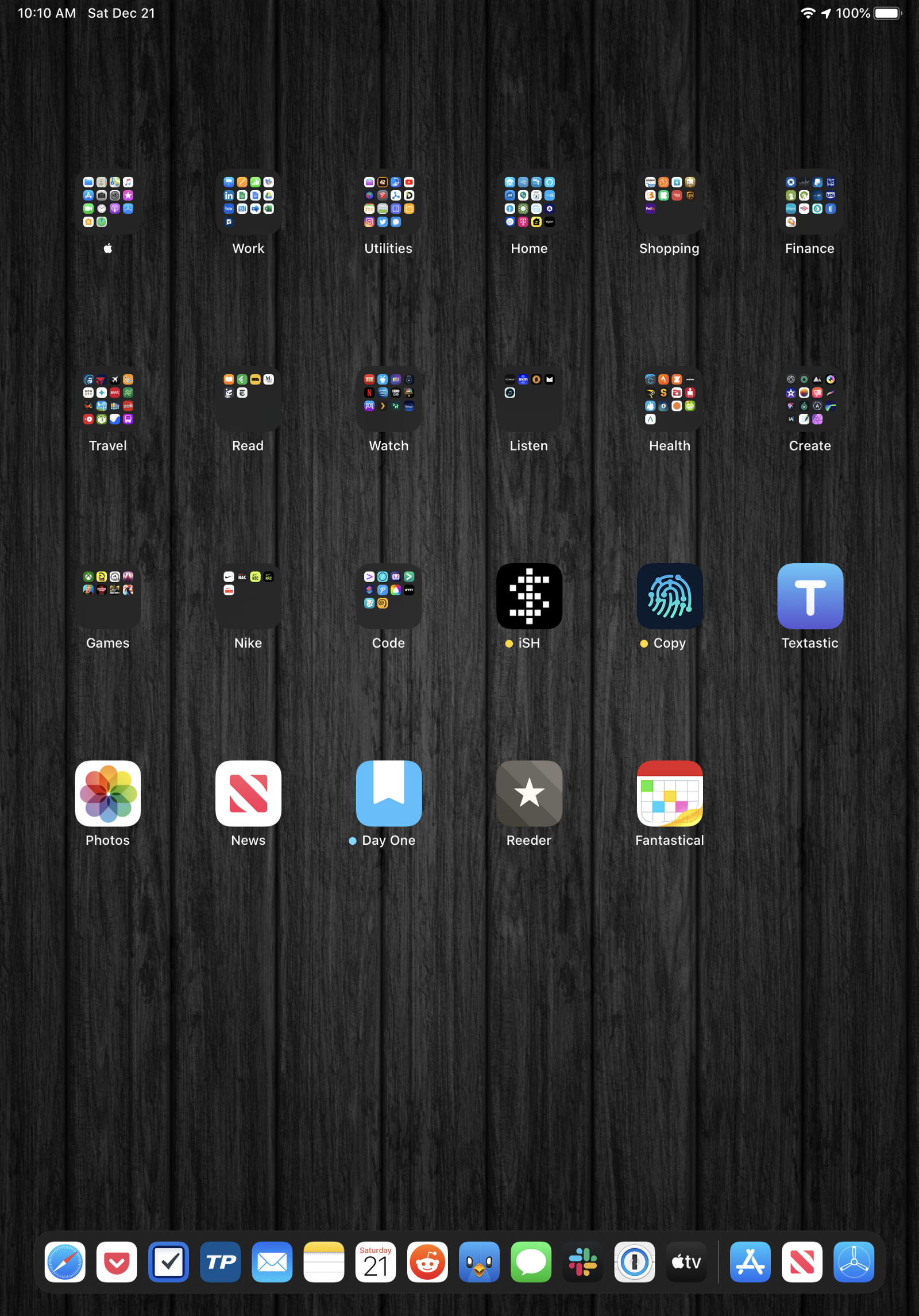Launch Slack from the dock
Viewport: 919px width, 1316px height.
coord(583,1262)
